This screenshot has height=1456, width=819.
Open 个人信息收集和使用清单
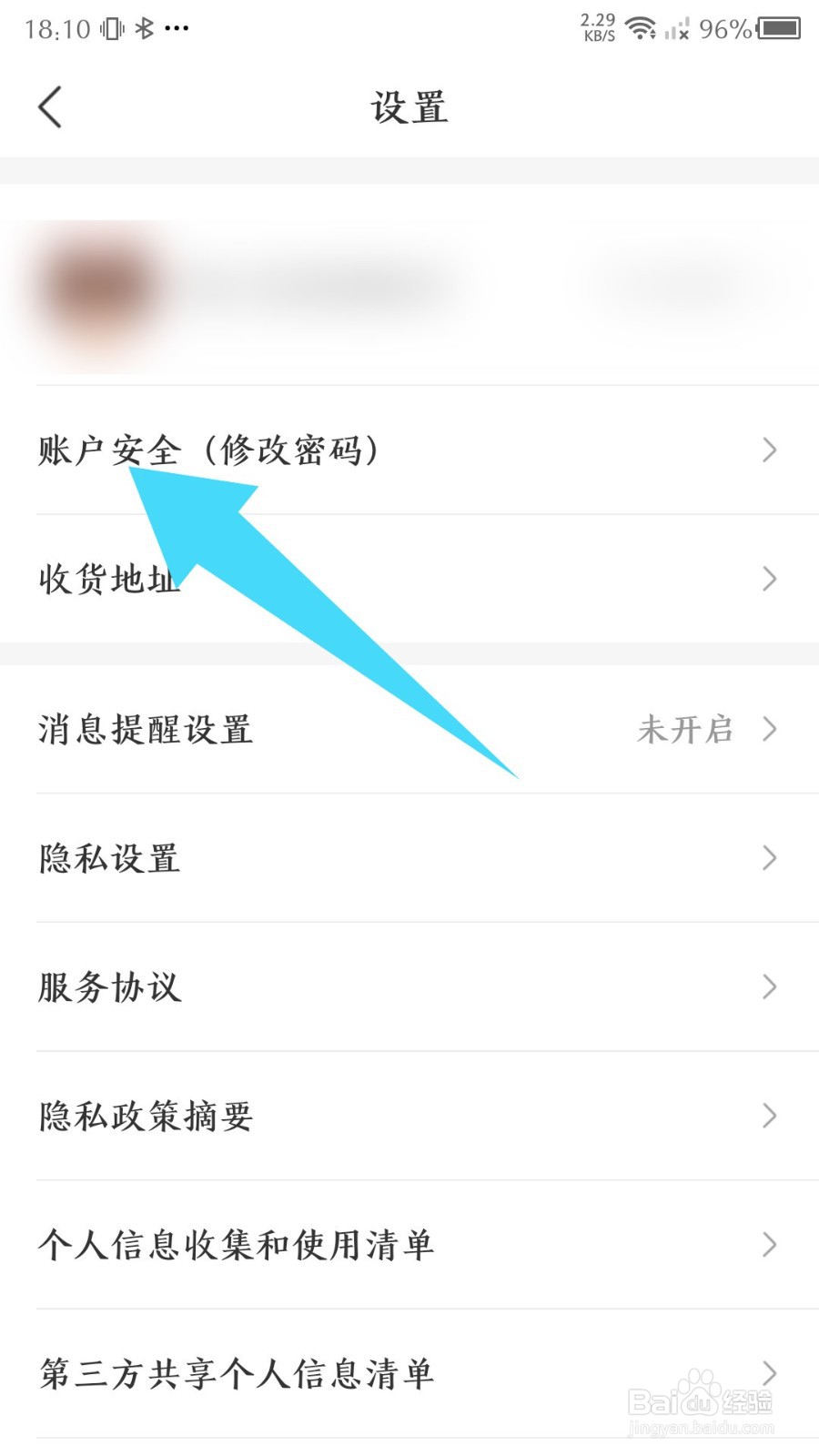coord(238,1245)
